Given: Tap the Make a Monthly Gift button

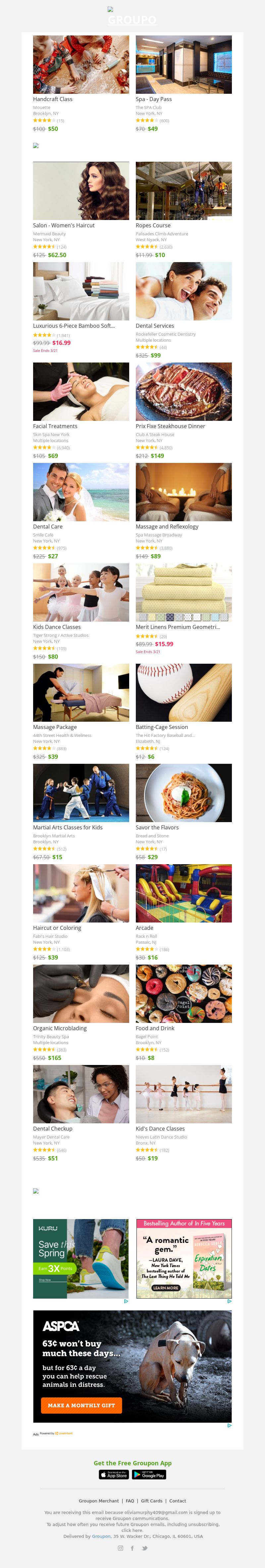Looking at the screenshot, I should tap(82, 1406).
